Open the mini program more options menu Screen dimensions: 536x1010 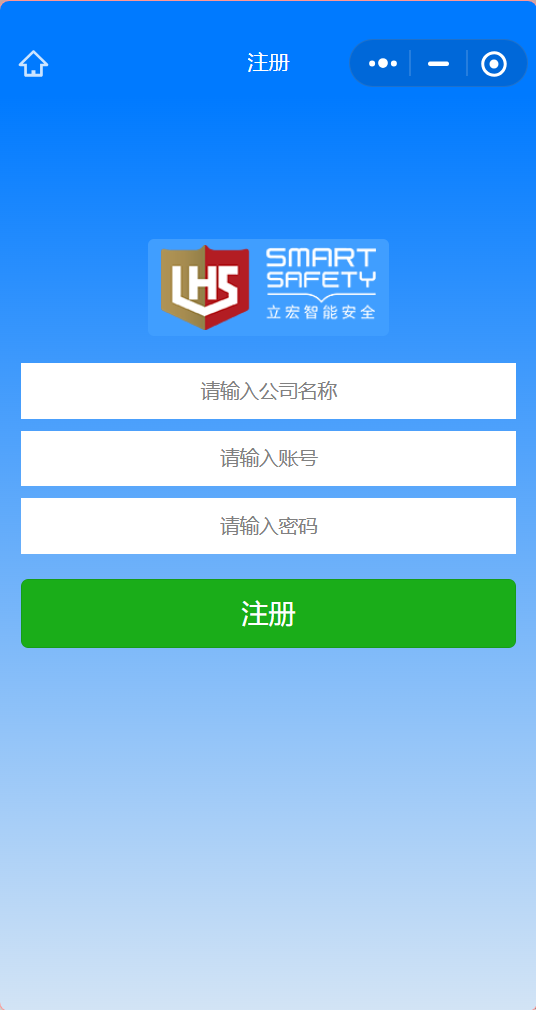tap(383, 63)
